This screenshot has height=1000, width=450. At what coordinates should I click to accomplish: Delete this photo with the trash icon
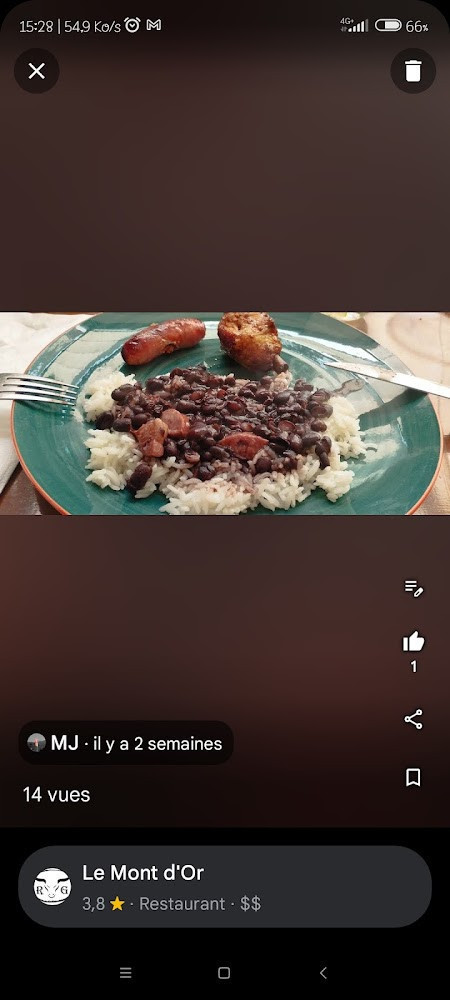pyautogui.click(x=413, y=71)
